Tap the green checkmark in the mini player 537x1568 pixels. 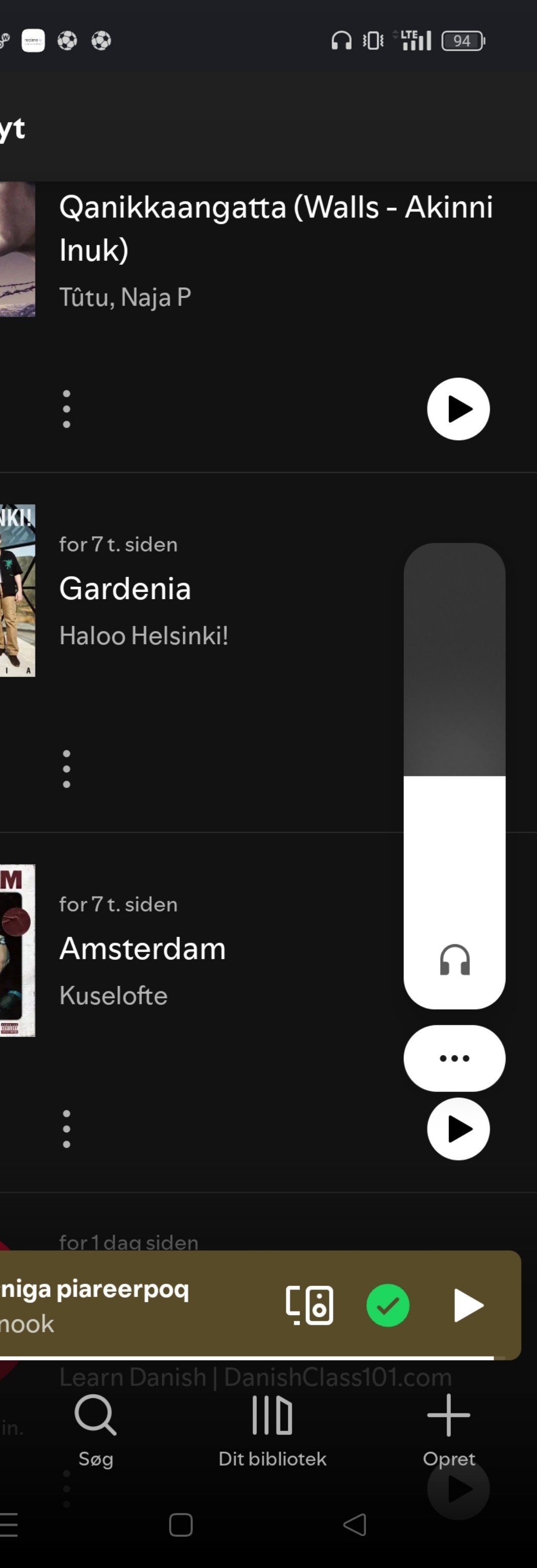point(388,1305)
